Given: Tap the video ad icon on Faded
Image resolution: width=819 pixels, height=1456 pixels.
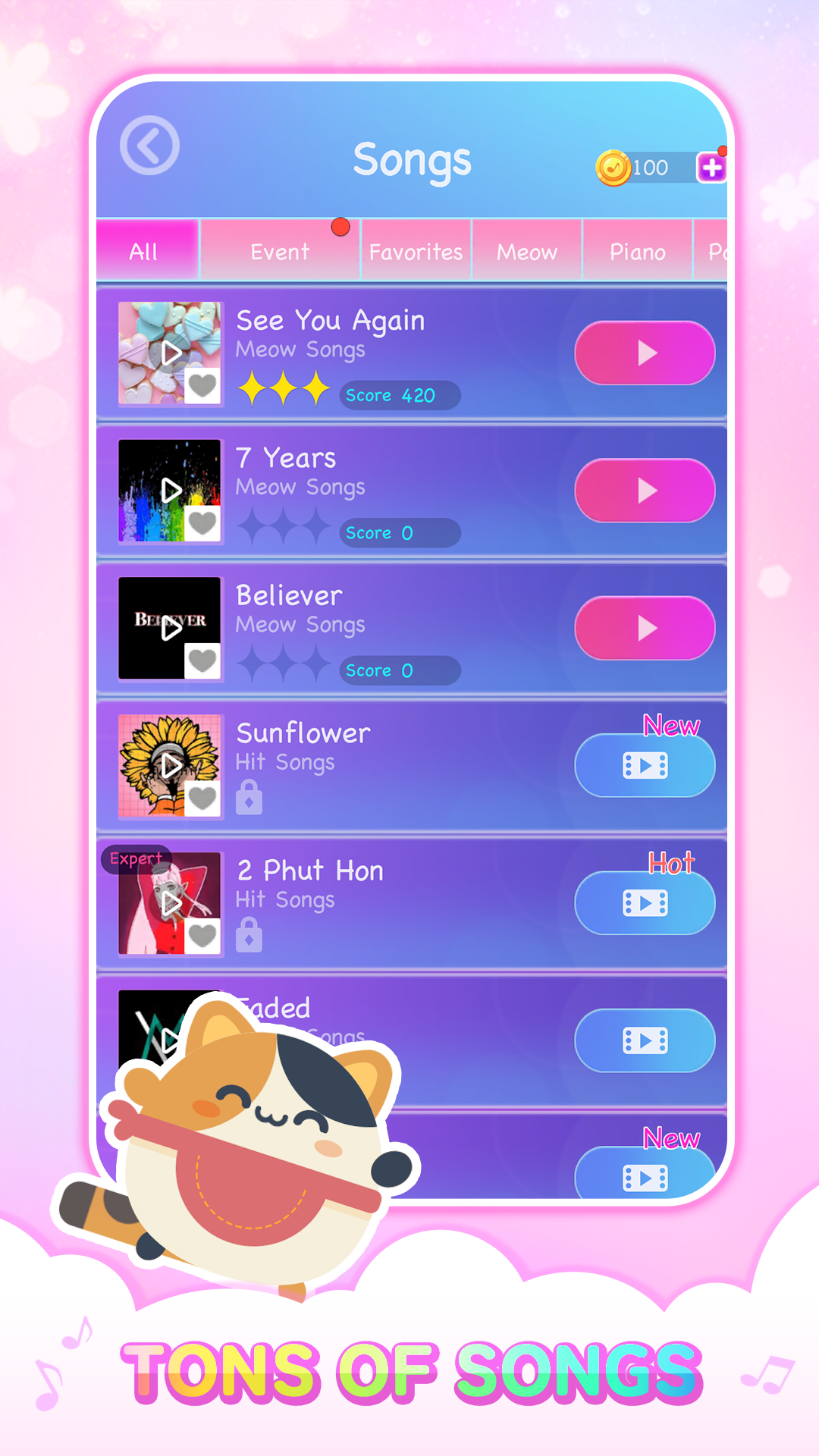Looking at the screenshot, I should [644, 1041].
